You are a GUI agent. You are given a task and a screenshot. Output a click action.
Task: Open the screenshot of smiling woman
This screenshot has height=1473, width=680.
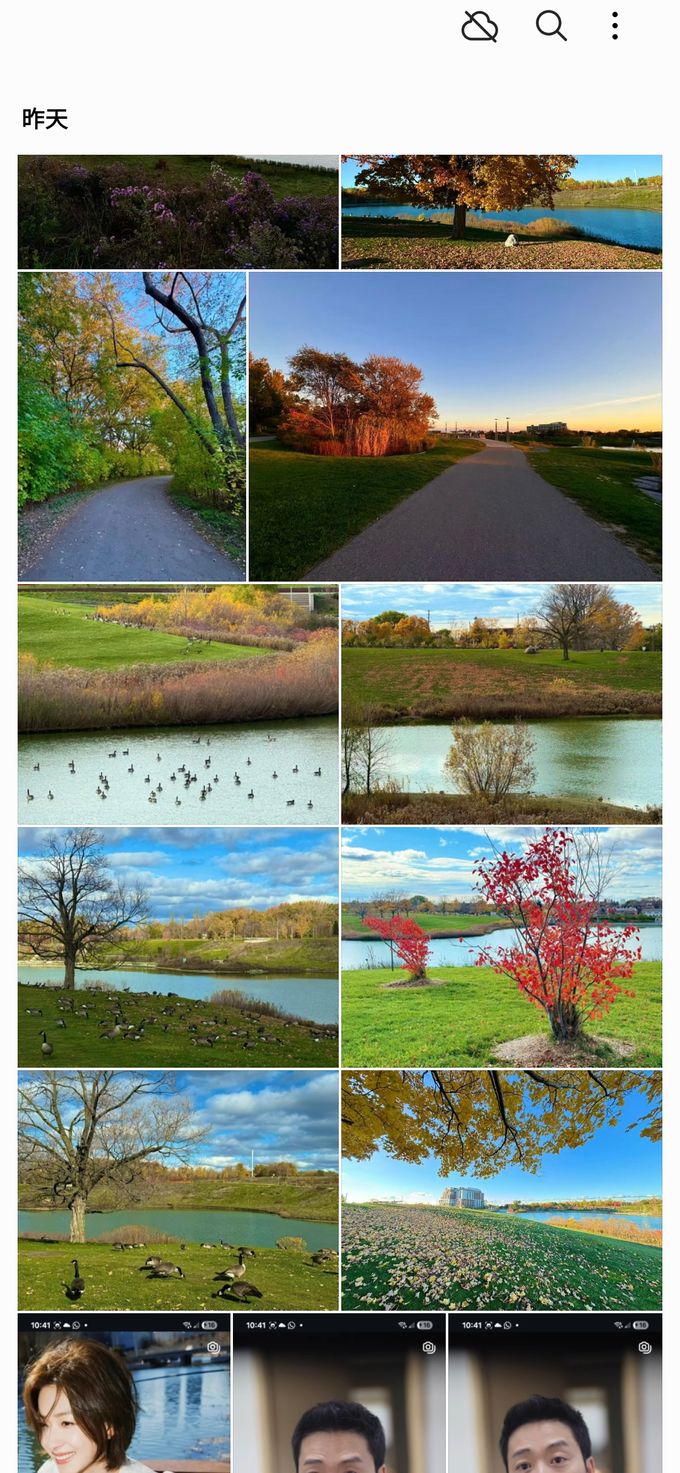click(x=124, y=1393)
